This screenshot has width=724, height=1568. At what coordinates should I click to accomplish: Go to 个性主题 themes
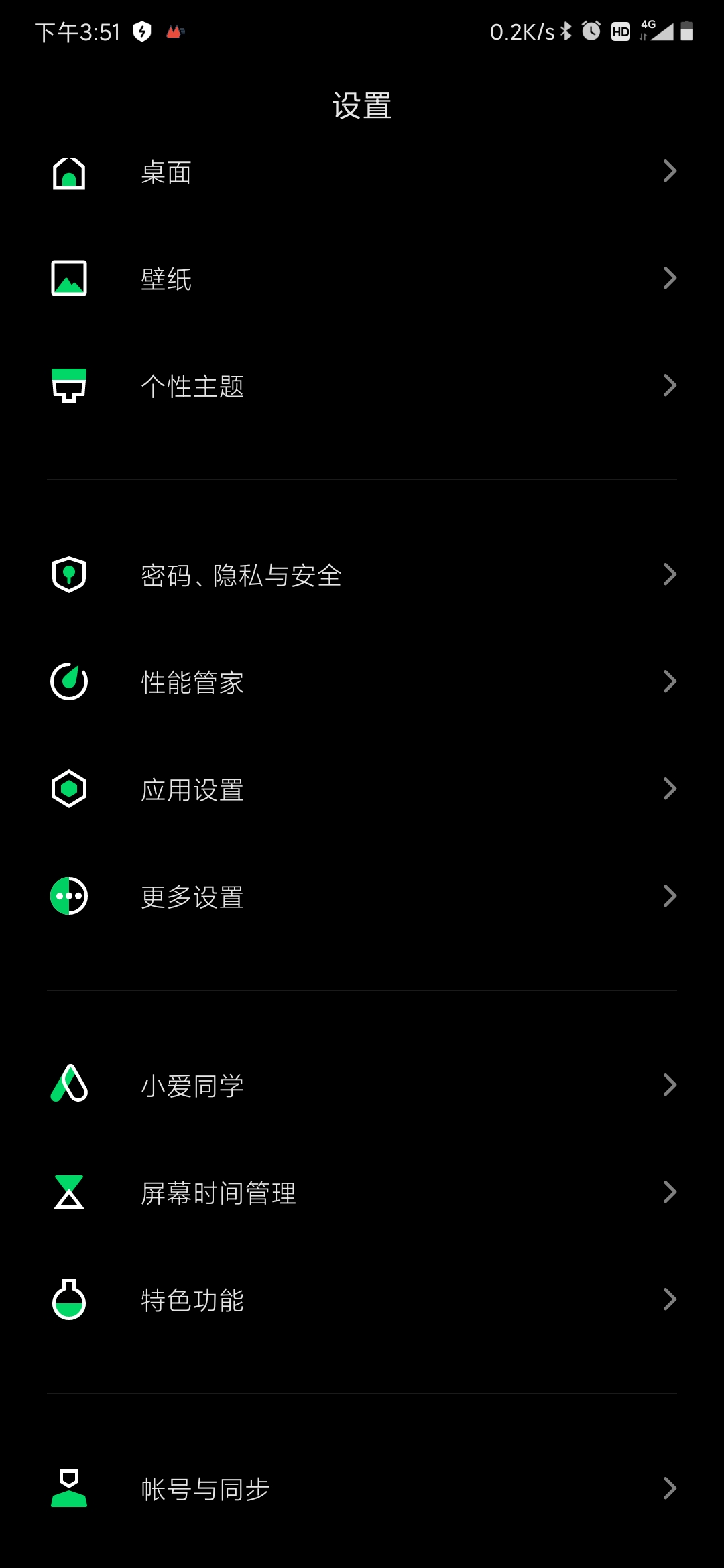(362, 386)
